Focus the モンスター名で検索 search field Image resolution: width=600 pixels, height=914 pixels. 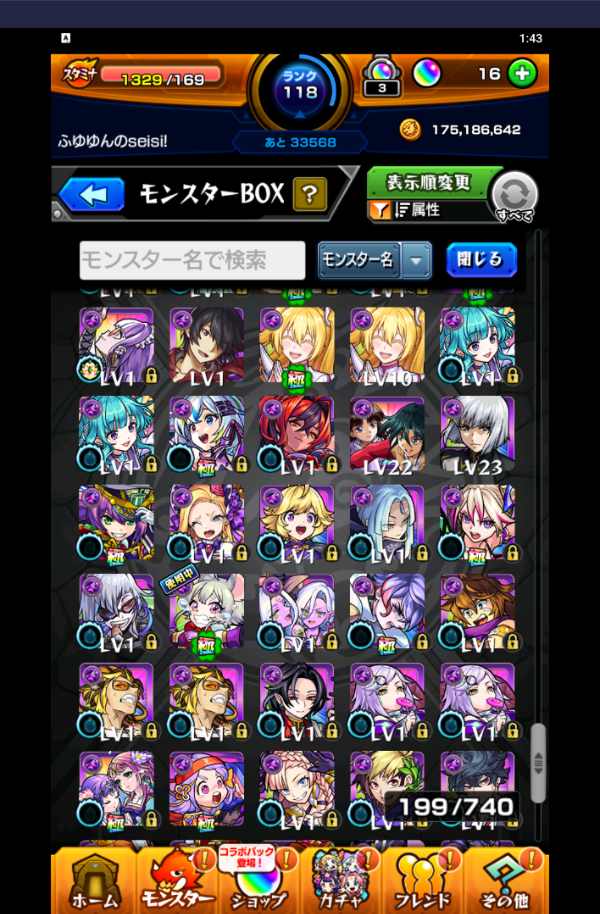pos(192,260)
